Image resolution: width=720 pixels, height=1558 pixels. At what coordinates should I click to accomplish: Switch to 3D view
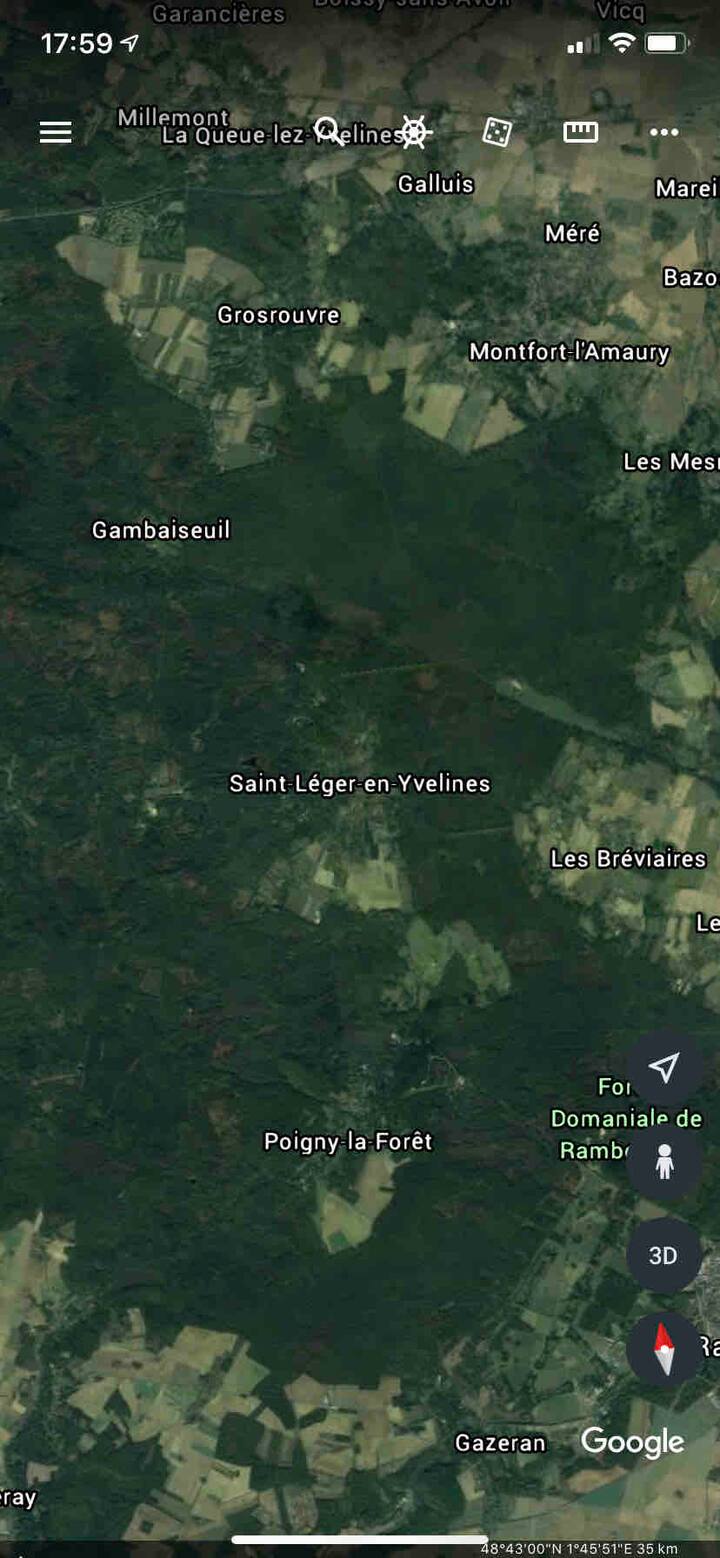click(x=664, y=1256)
